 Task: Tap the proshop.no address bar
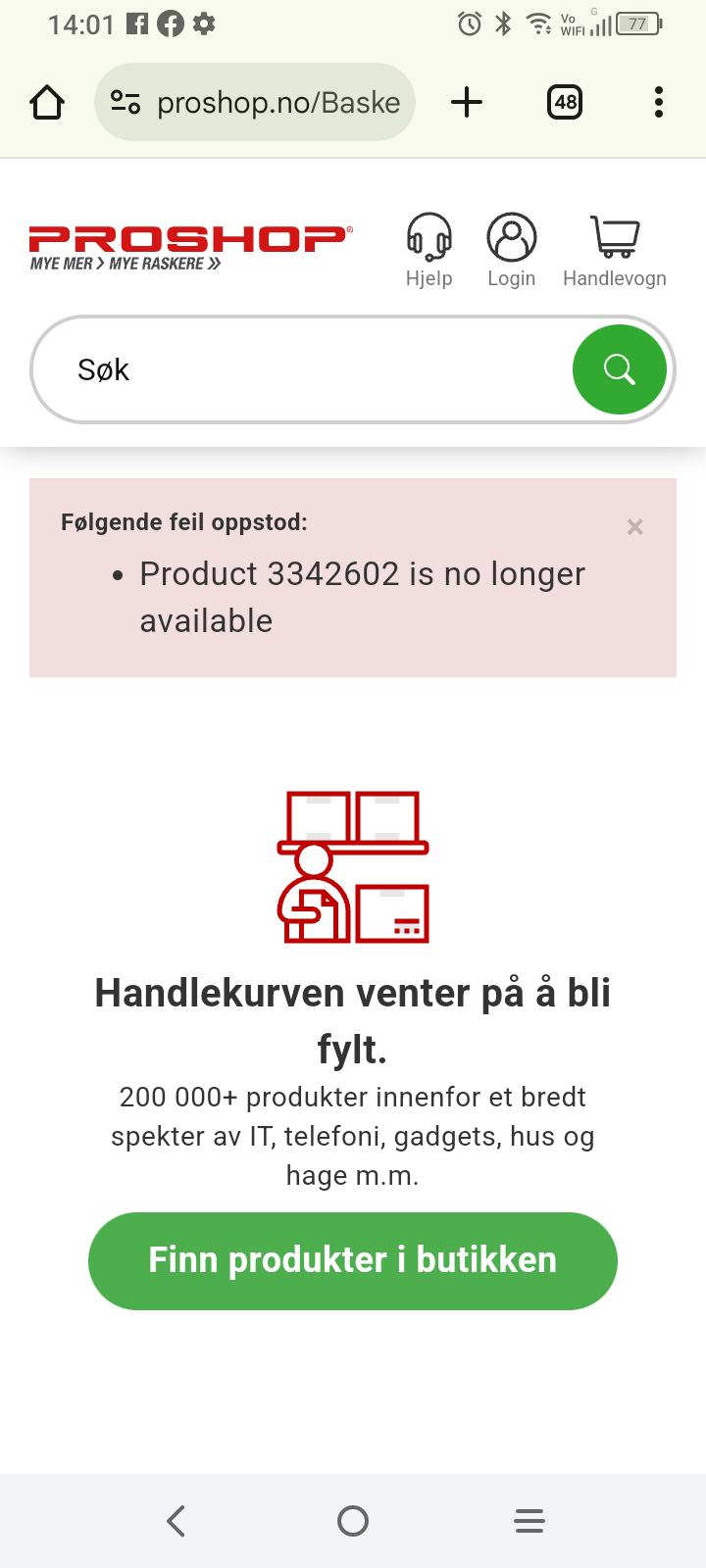pyautogui.click(x=255, y=102)
